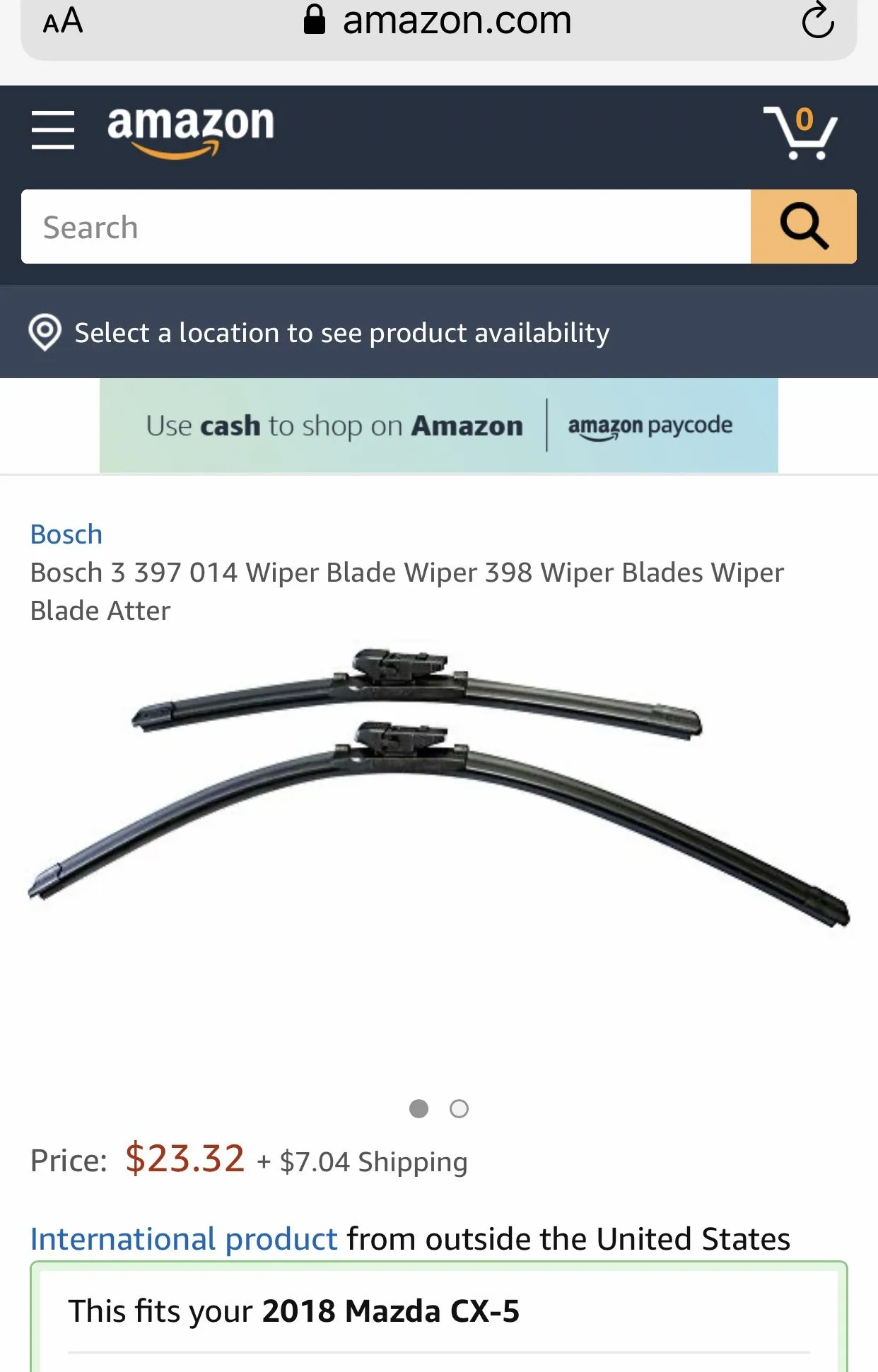Screen dimensions: 878x1372
Task: Open the Bosch brand link
Action: pos(66,534)
